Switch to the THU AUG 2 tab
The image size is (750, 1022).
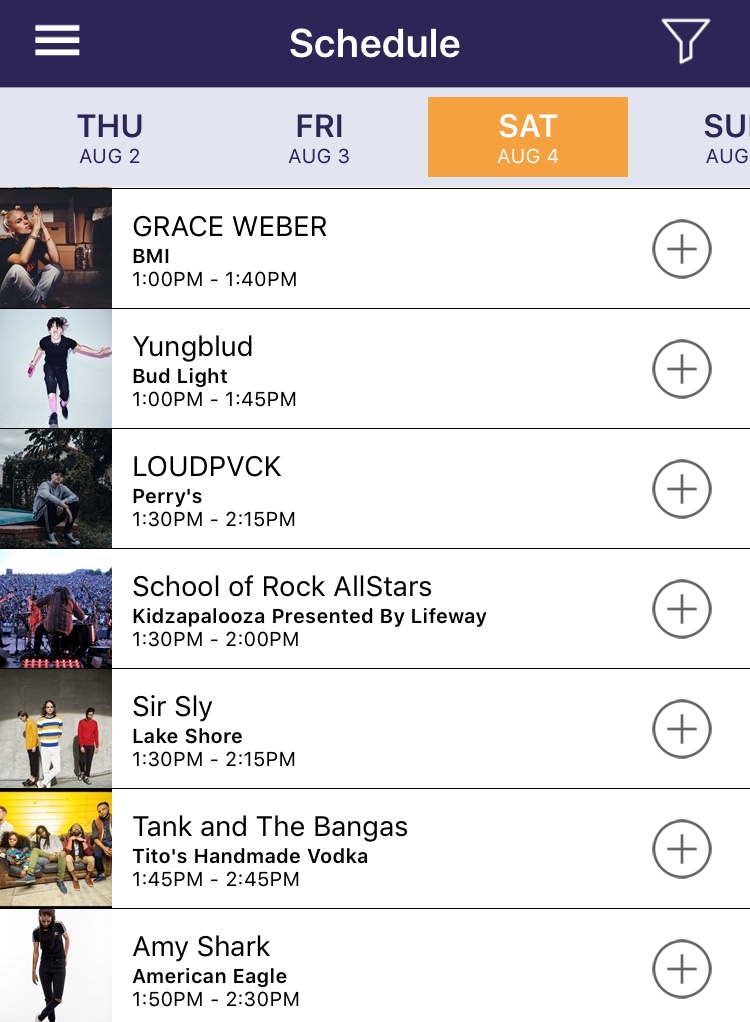point(110,138)
